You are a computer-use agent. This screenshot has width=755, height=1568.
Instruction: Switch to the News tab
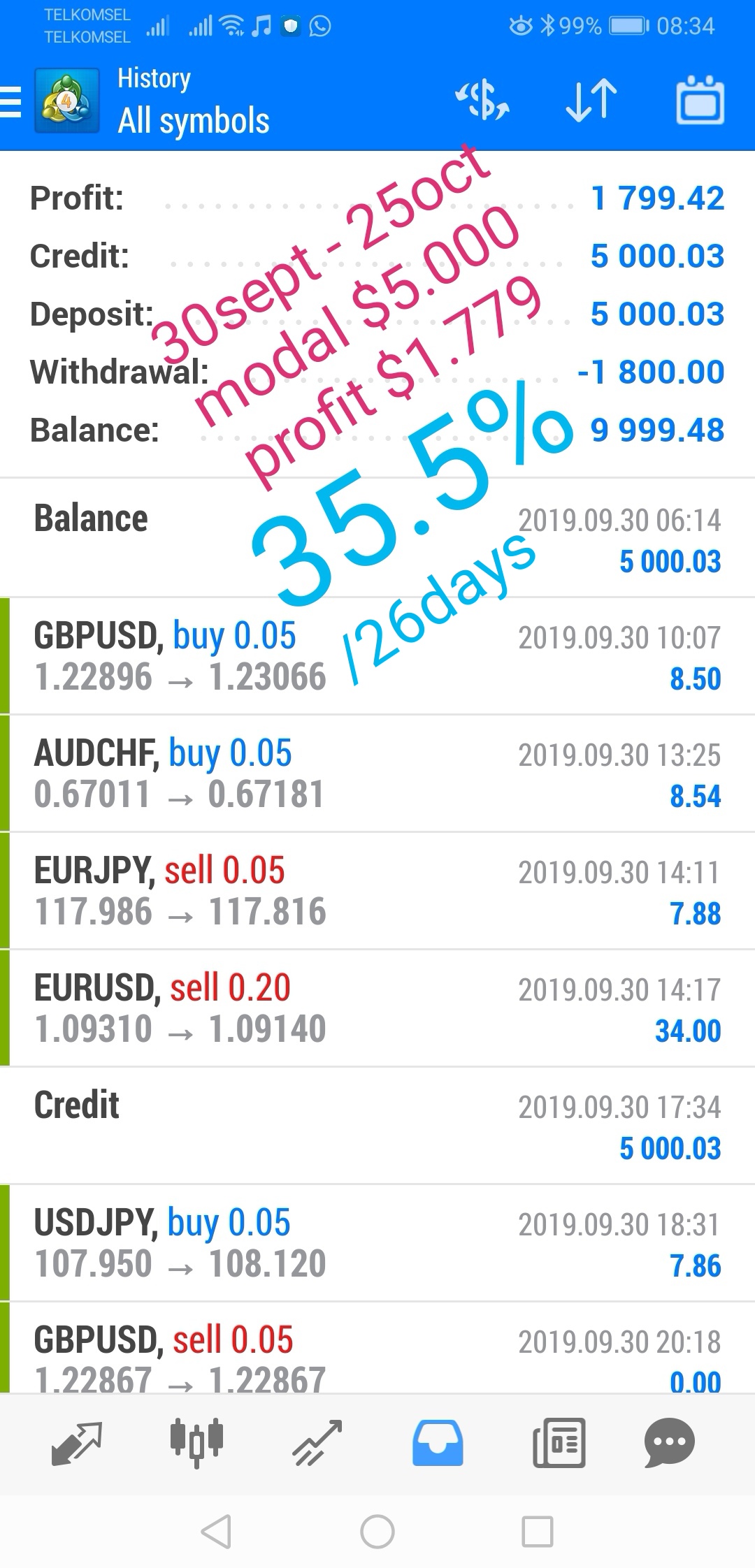pos(559,1443)
